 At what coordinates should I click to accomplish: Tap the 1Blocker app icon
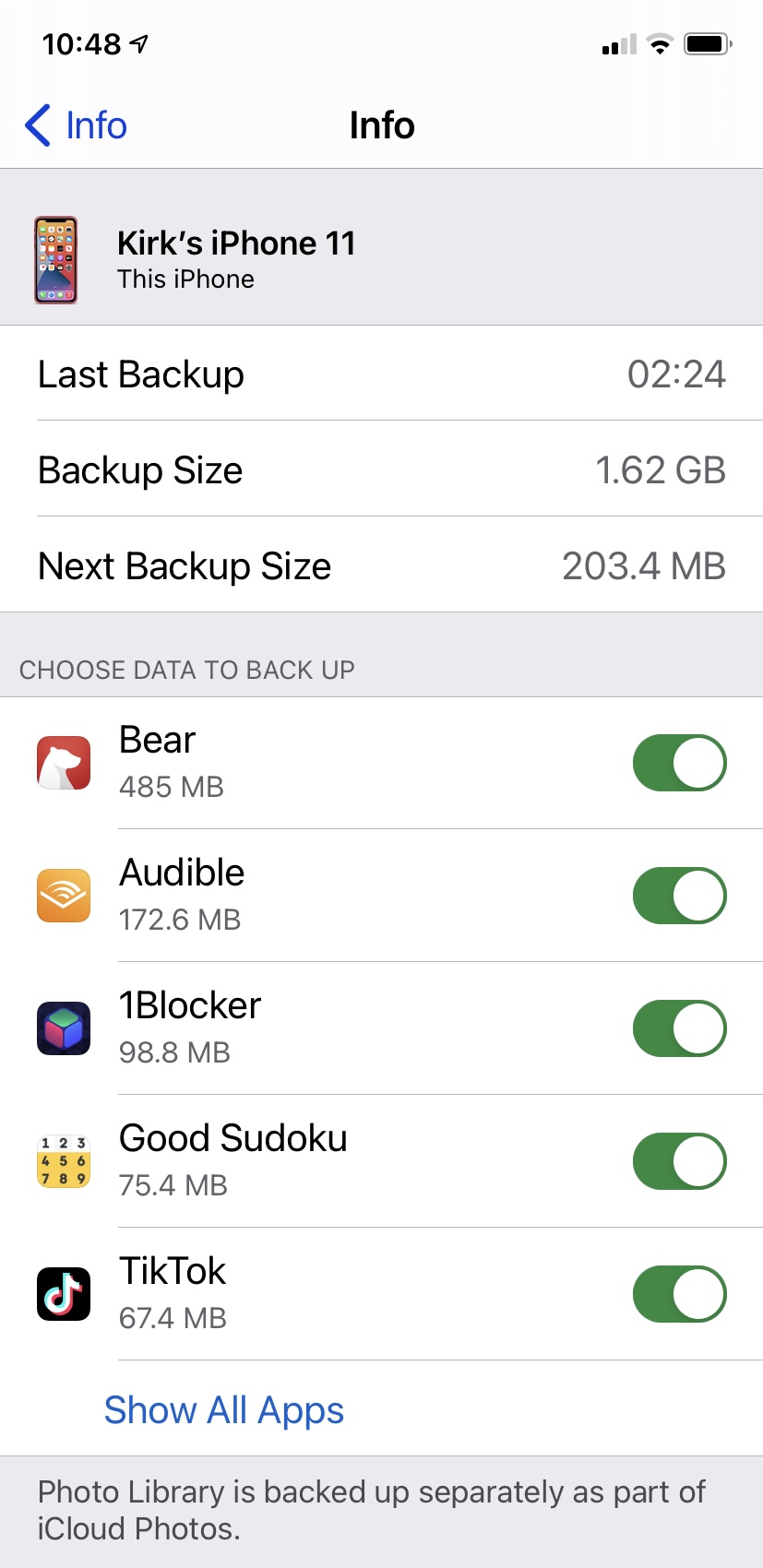point(63,1028)
